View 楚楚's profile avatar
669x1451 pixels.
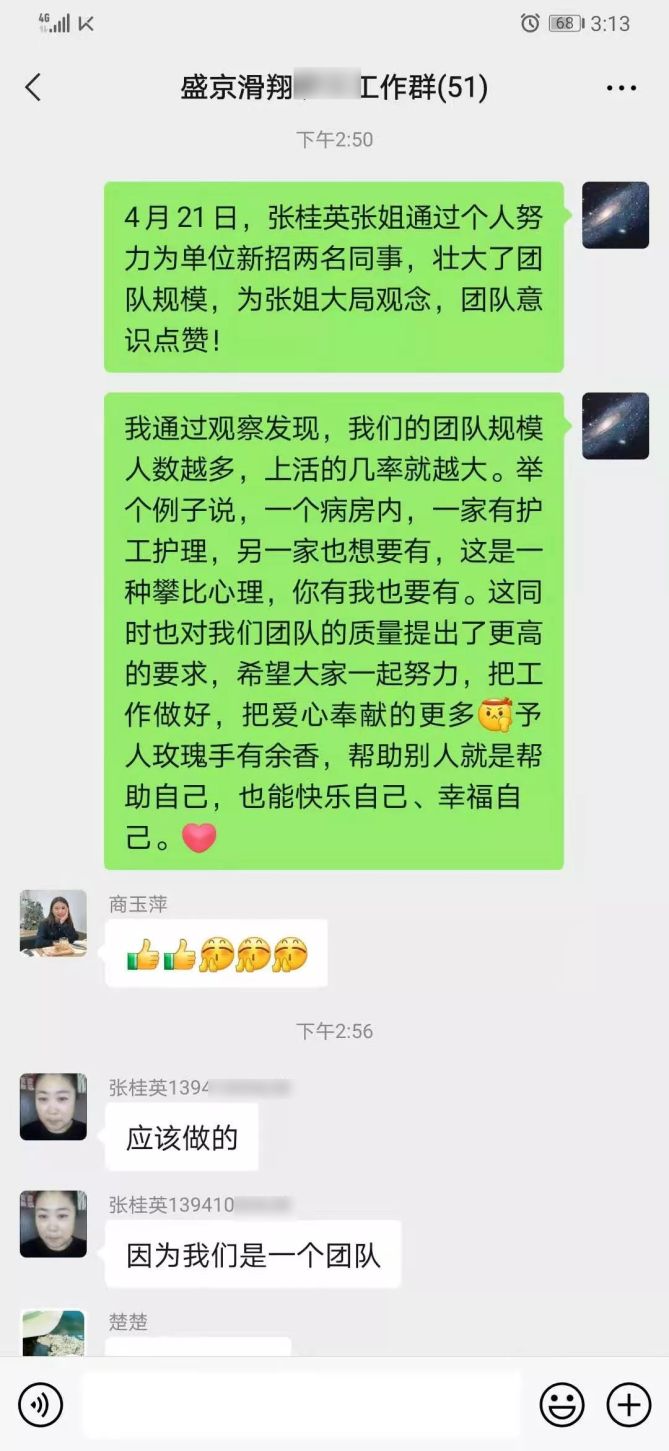[53, 1333]
